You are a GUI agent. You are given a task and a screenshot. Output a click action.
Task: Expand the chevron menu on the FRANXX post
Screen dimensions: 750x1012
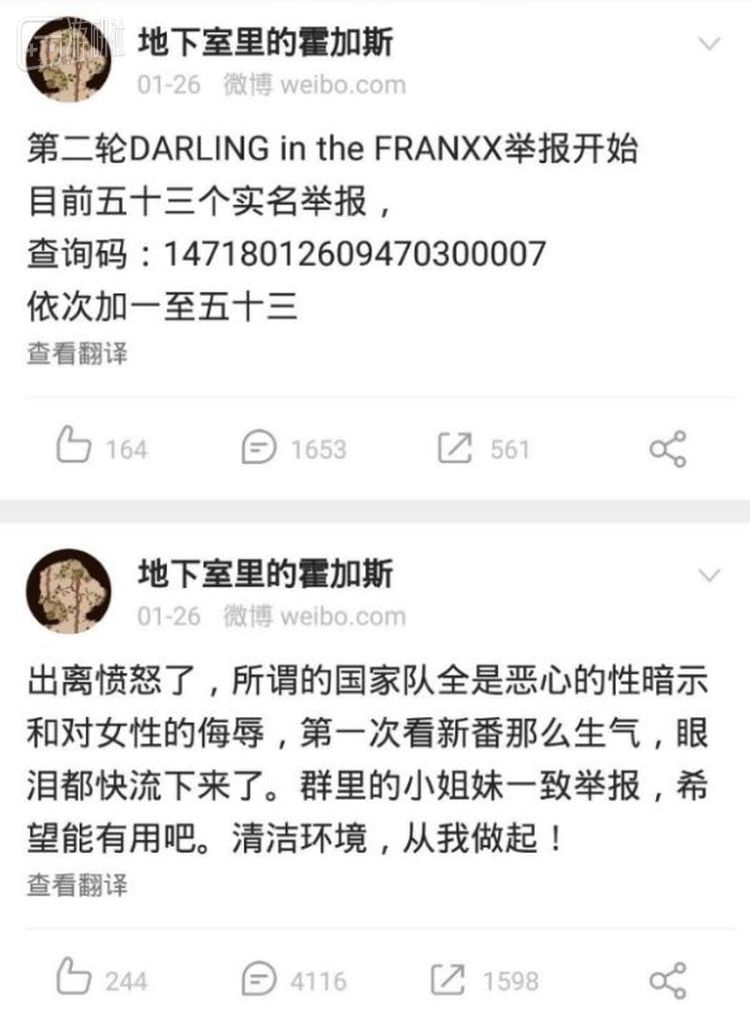(x=709, y=44)
